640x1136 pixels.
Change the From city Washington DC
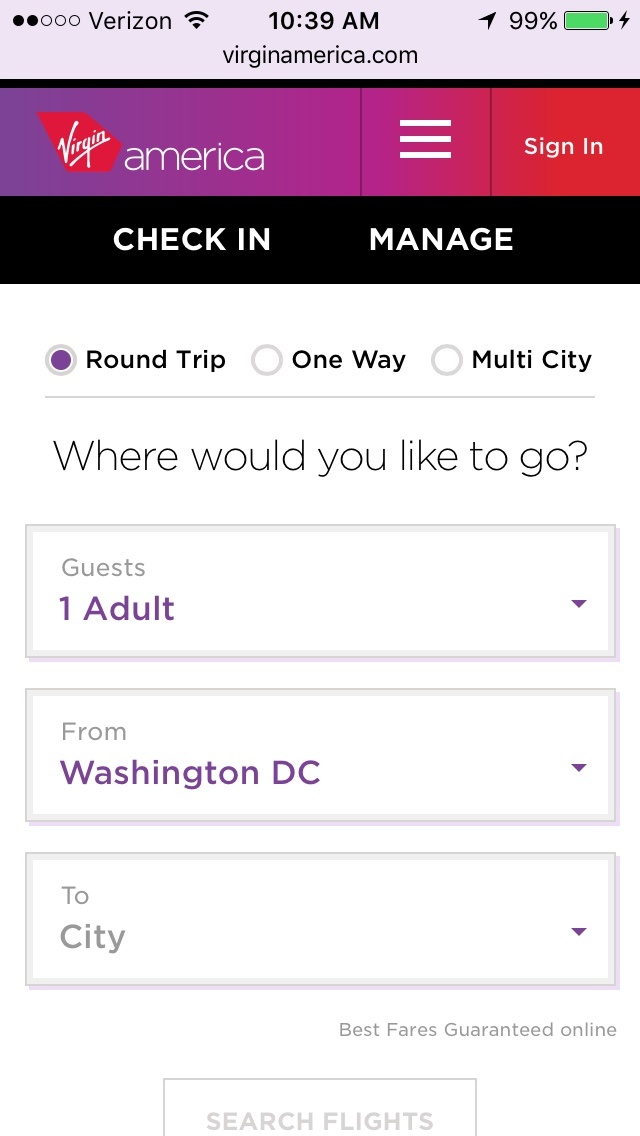[x=320, y=756]
